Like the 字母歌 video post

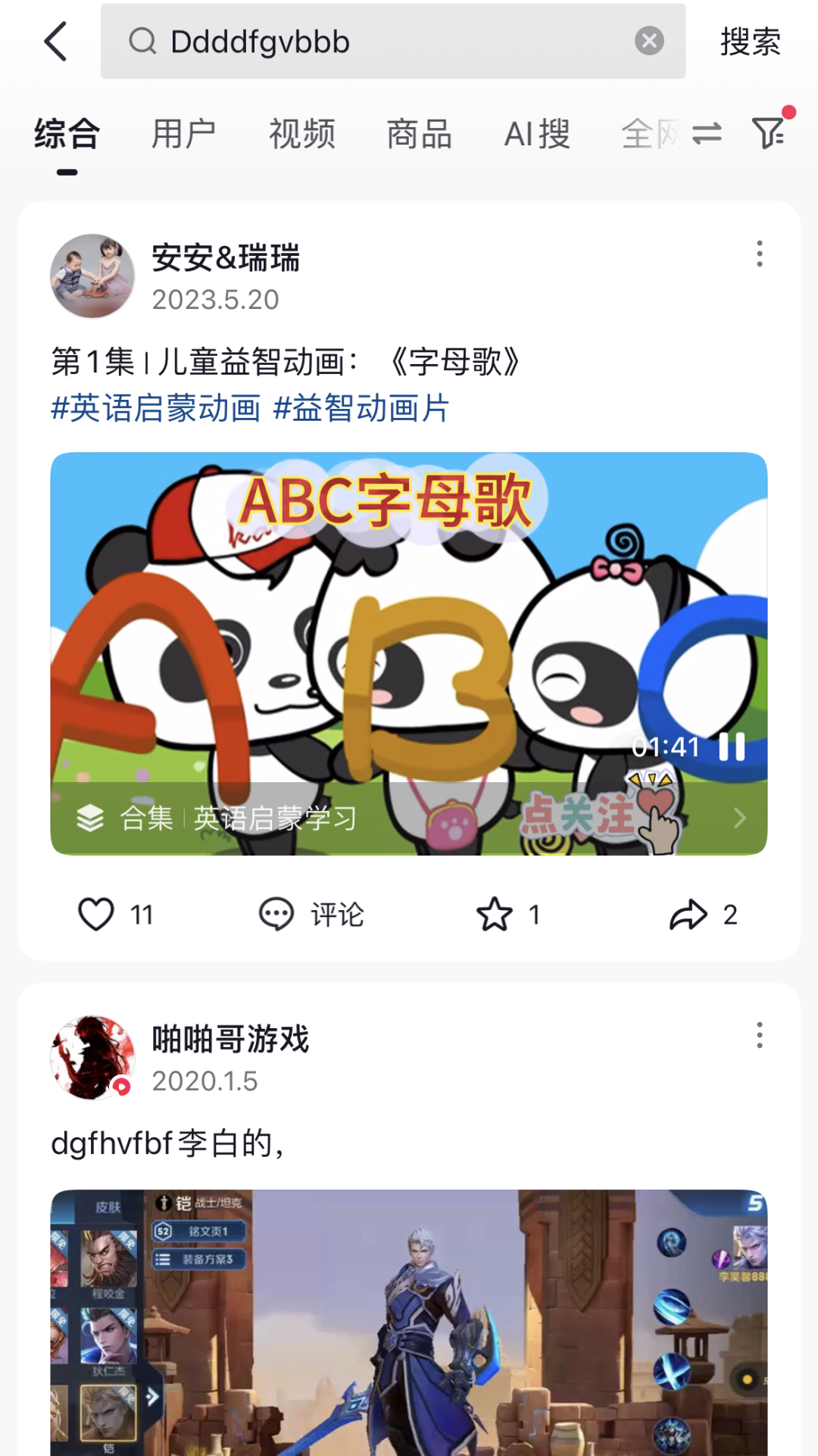(x=97, y=914)
